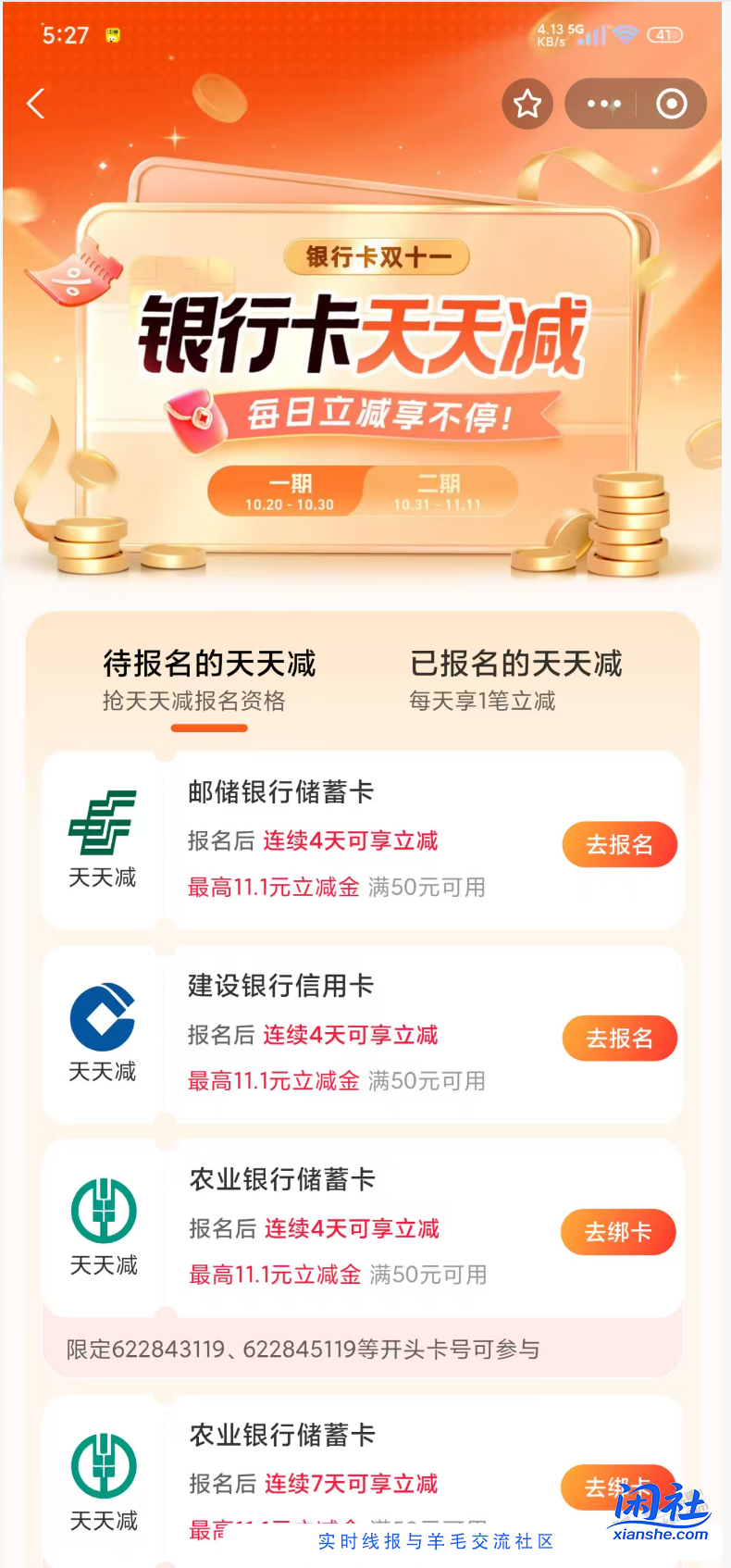Switch to the 已报名的天天减 tab

[x=517, y=664]
